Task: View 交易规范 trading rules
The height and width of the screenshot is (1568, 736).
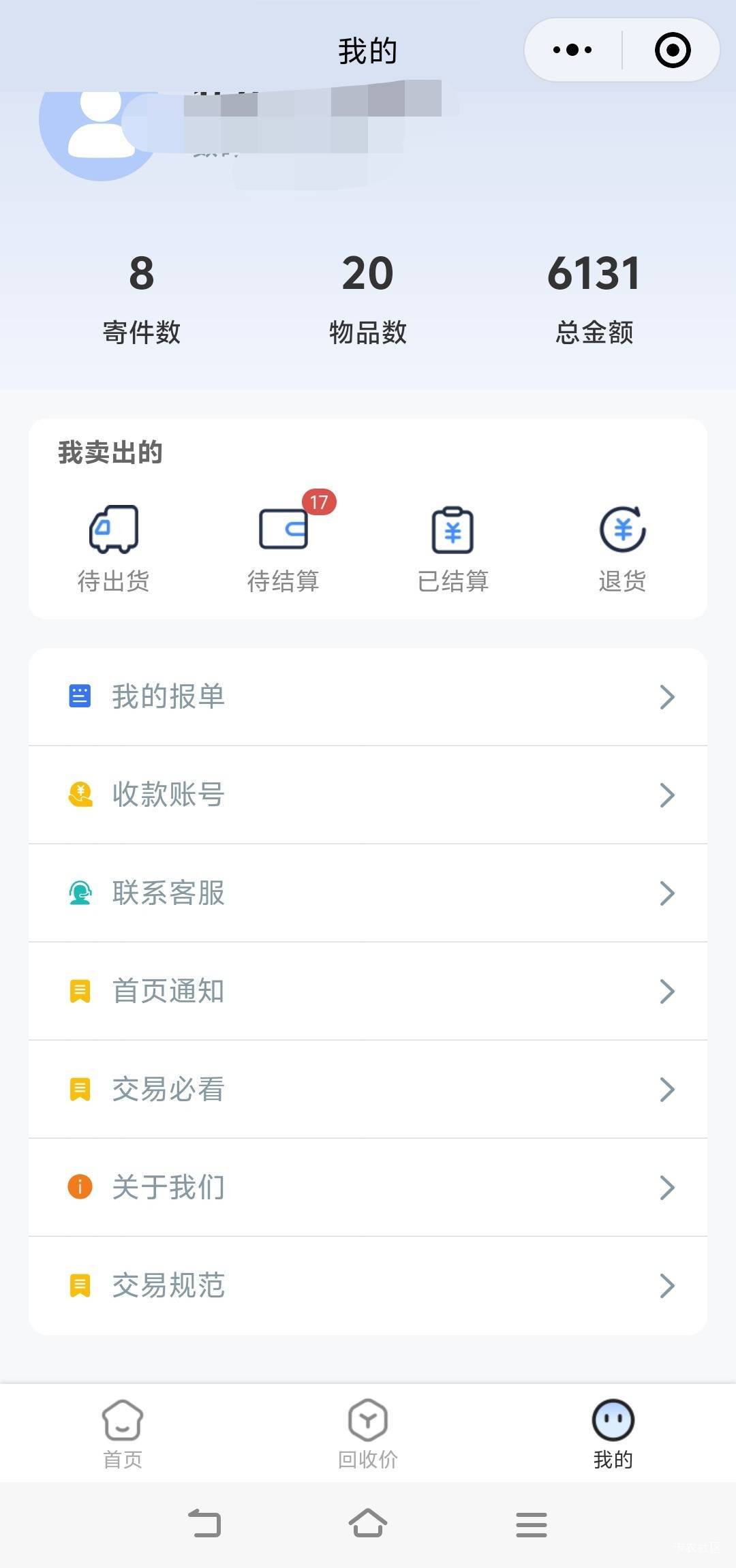Action: coord(368,1285)
